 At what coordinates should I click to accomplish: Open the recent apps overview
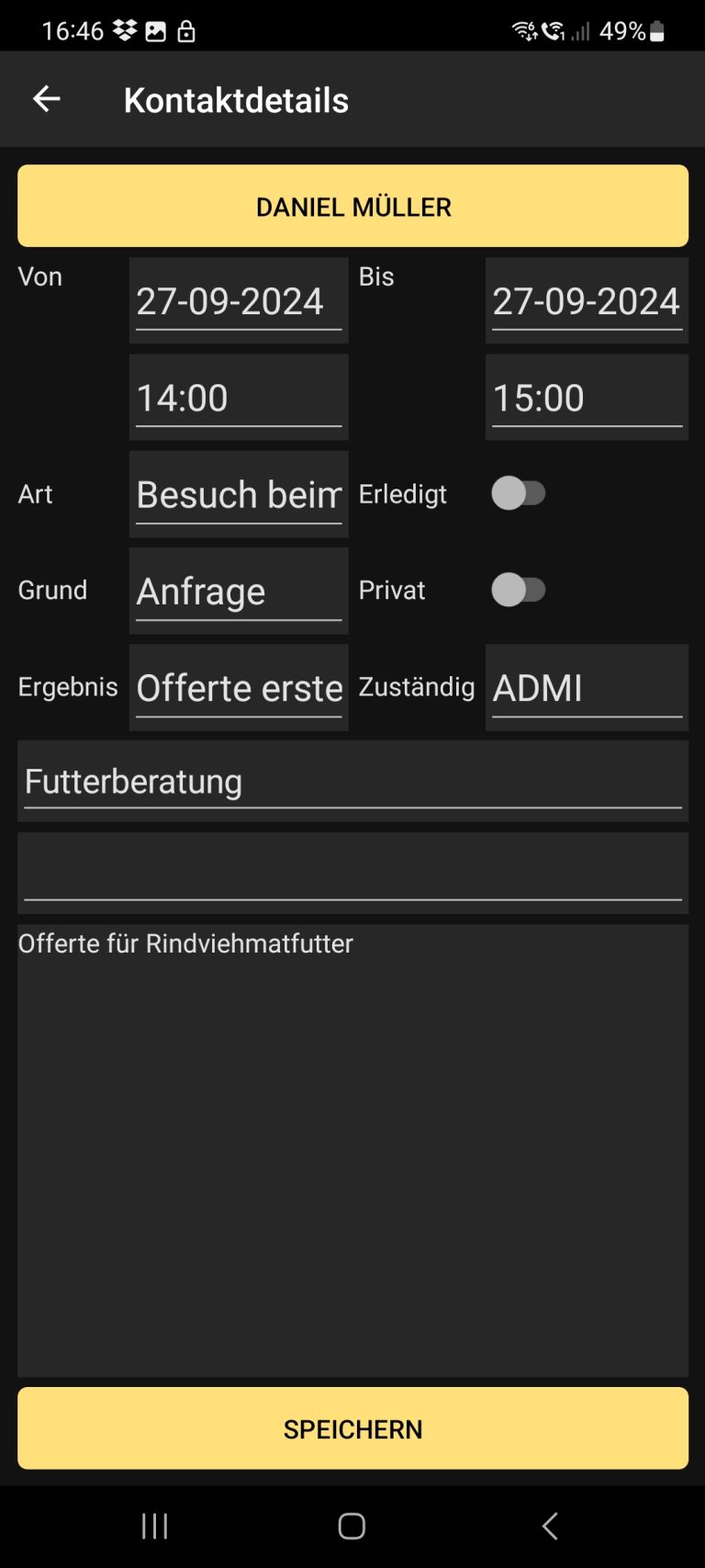pyautogui.click(x=154, y=1526)
